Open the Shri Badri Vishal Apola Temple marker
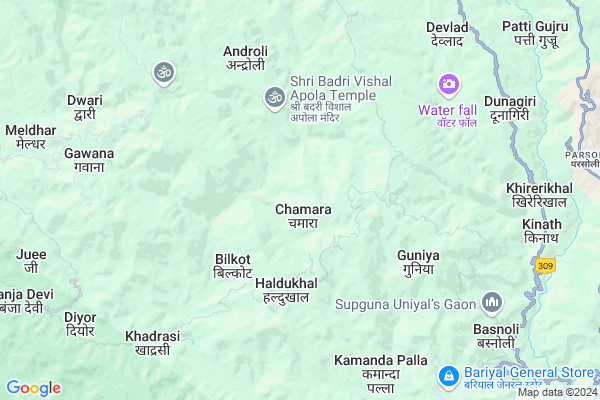The image size is (600, 400). pos(273,96)
